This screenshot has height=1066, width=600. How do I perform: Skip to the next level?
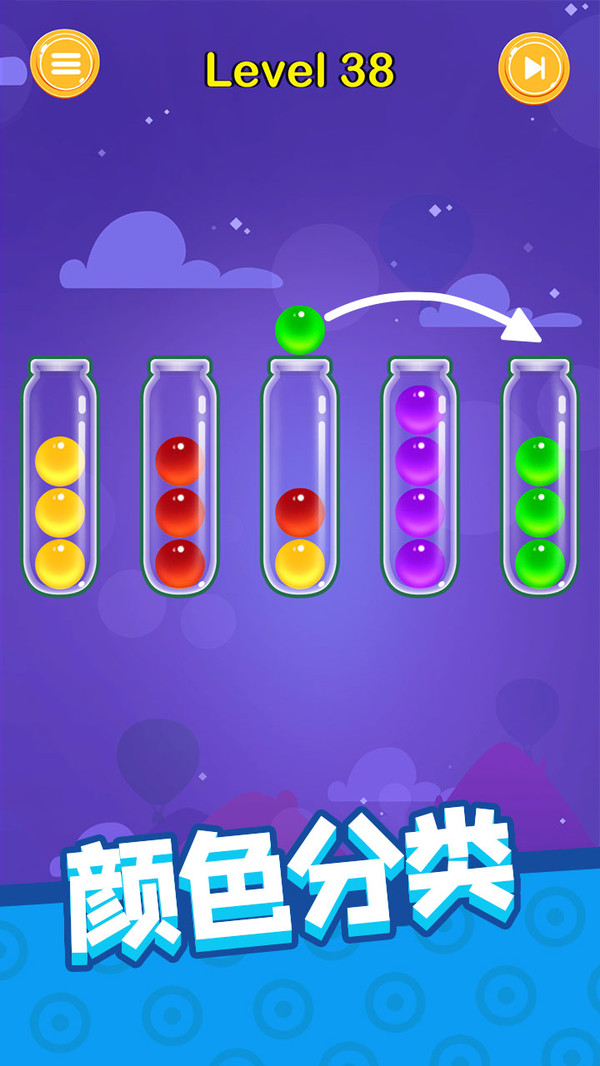[534, 68]
